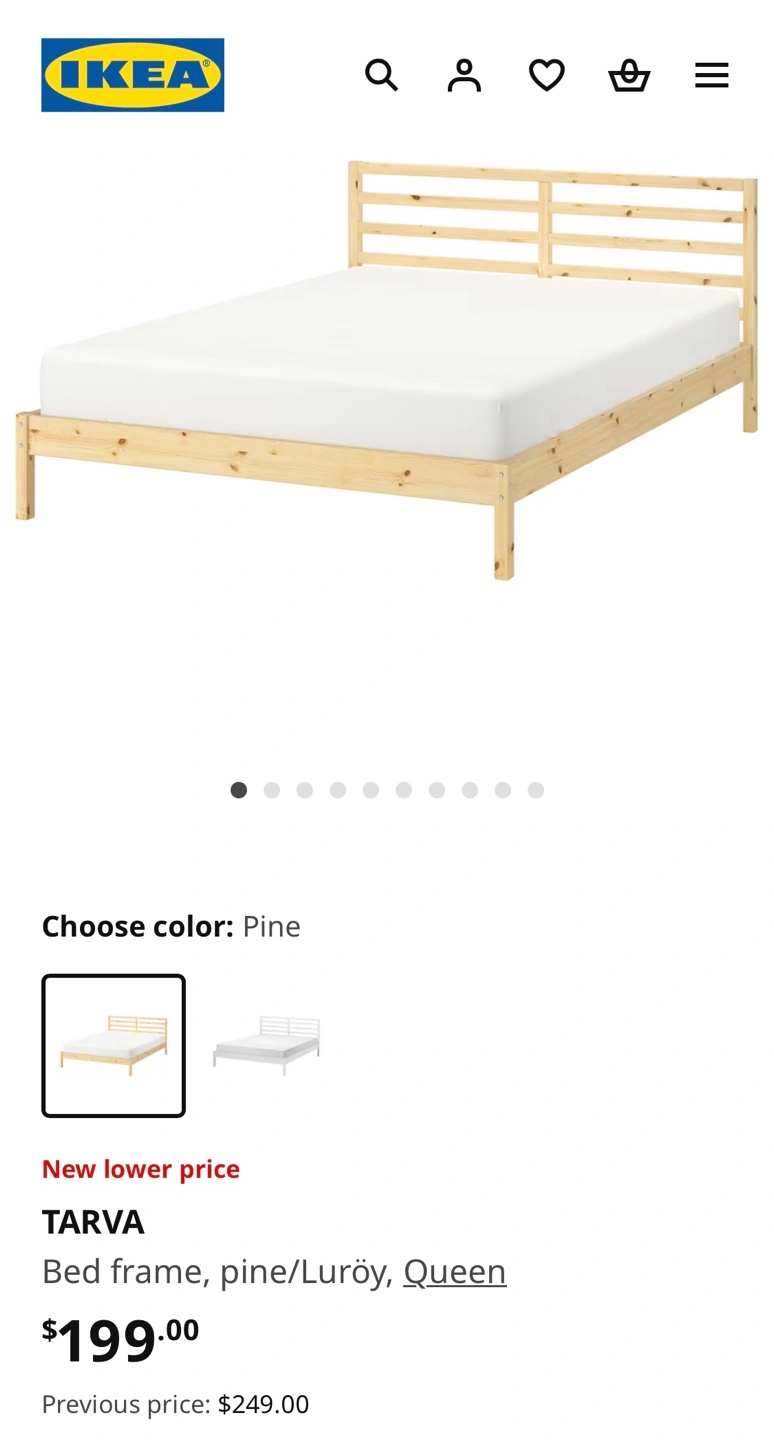The image size is (774, 1440).
Task: Open the shopping basket icon
Action: click(629, 75)
